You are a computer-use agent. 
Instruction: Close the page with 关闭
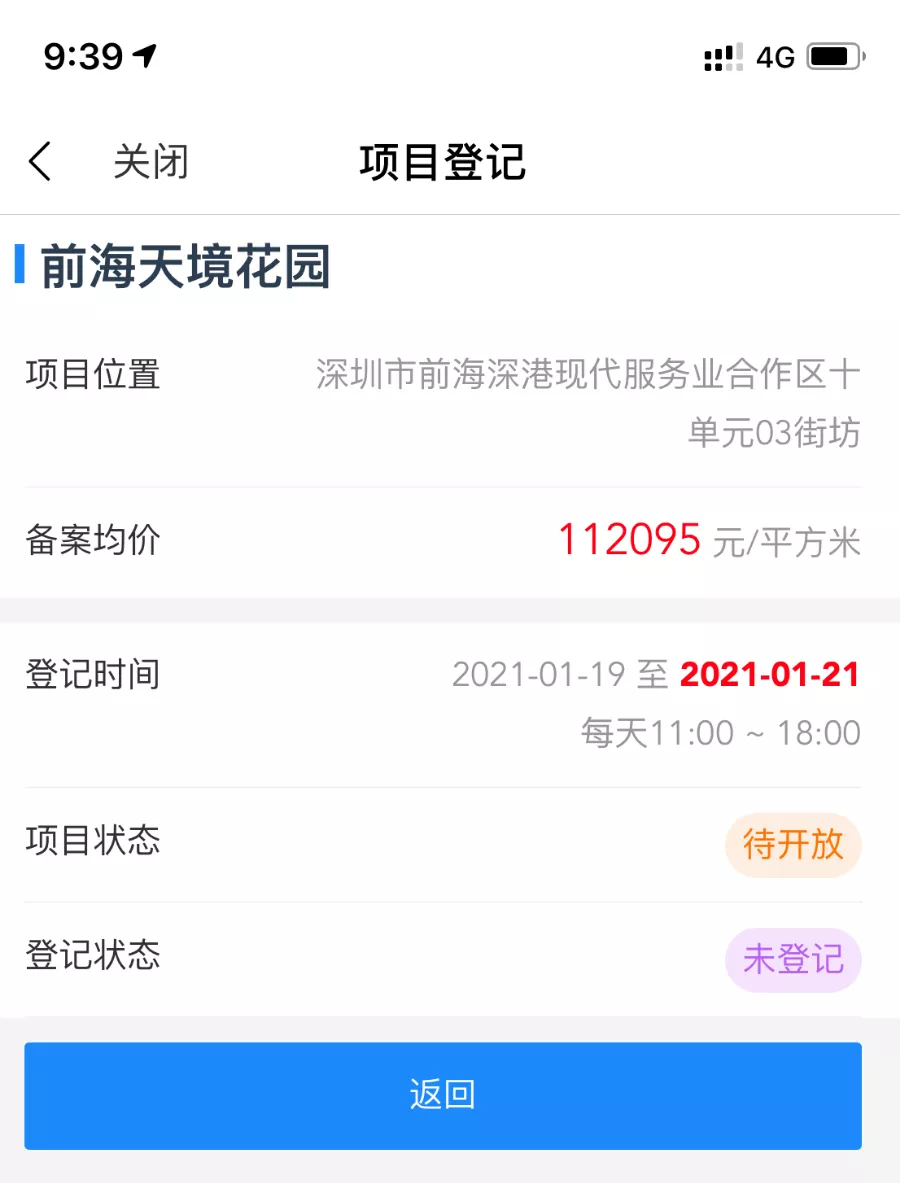(150, 162)
